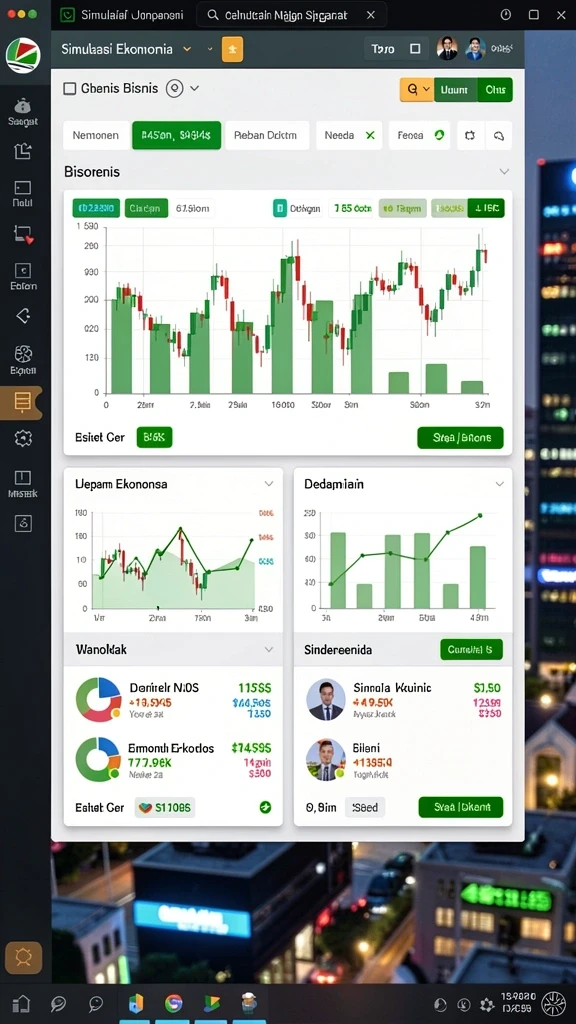Select the Rieban Dcktm chip
Screen dimensions: 576x1024
click(266, 135)
